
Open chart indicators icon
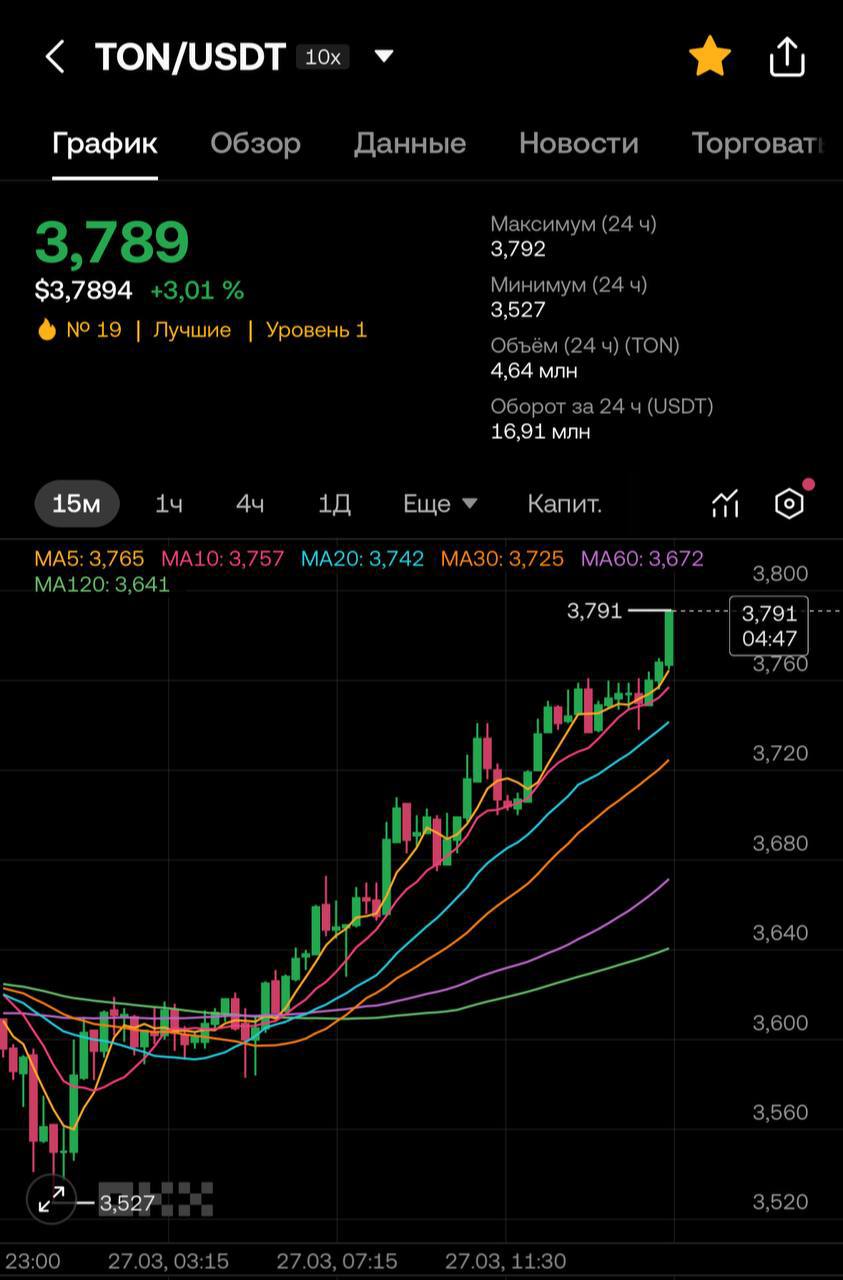tap(725, 504)
